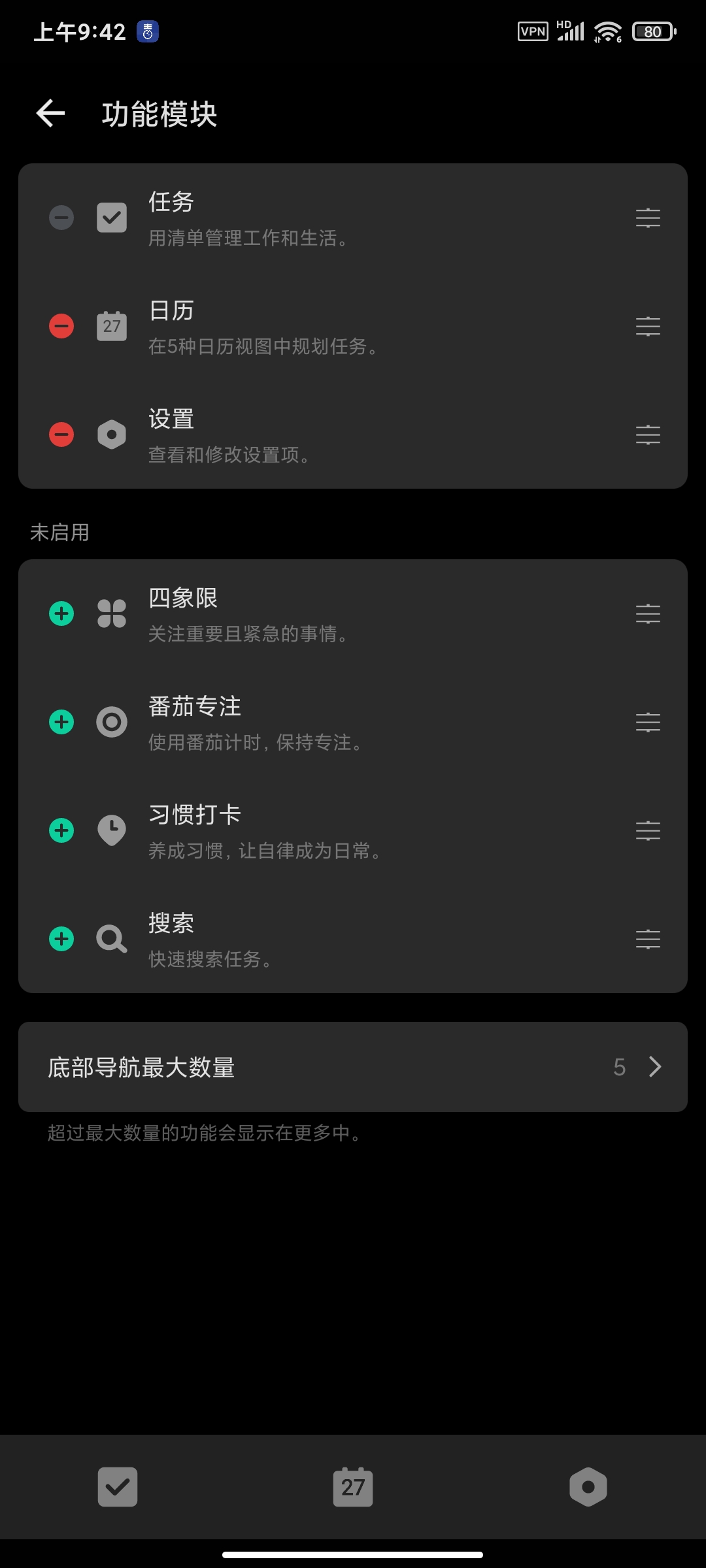Click the drag handle next to 习惯打卡

coord(647,830)
